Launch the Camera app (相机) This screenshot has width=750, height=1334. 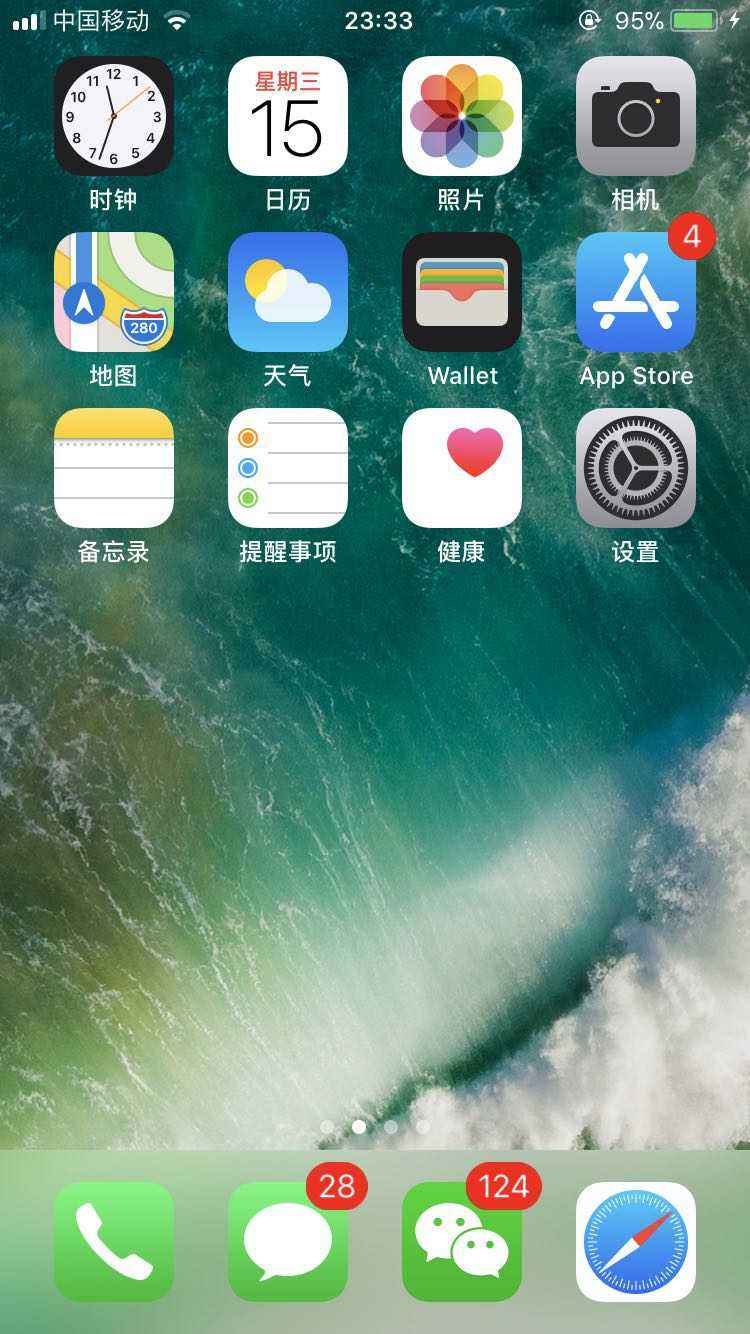pos(636,116)
